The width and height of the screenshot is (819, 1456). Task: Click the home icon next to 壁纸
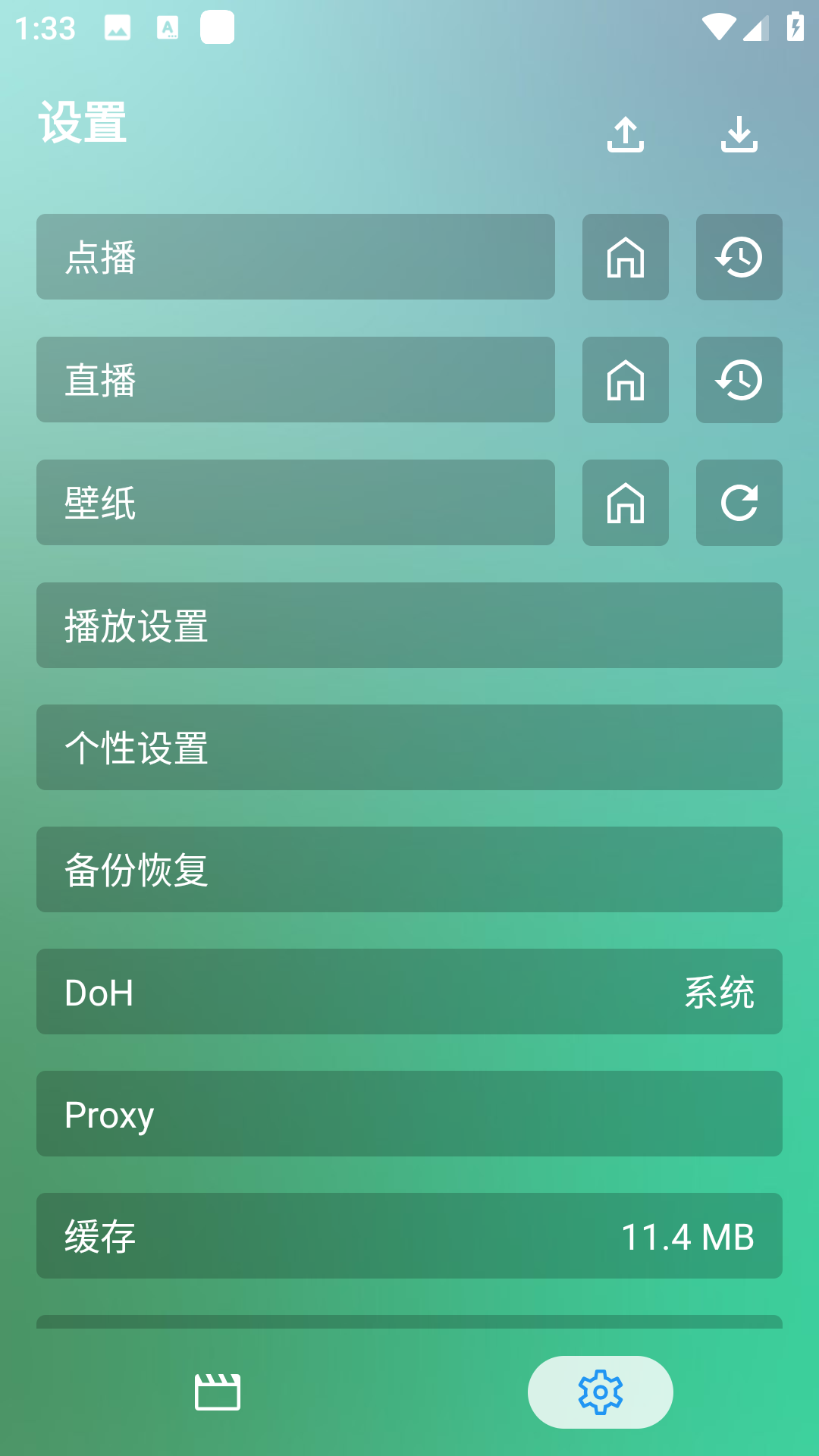pyautogui.click(x=626, y=503)
